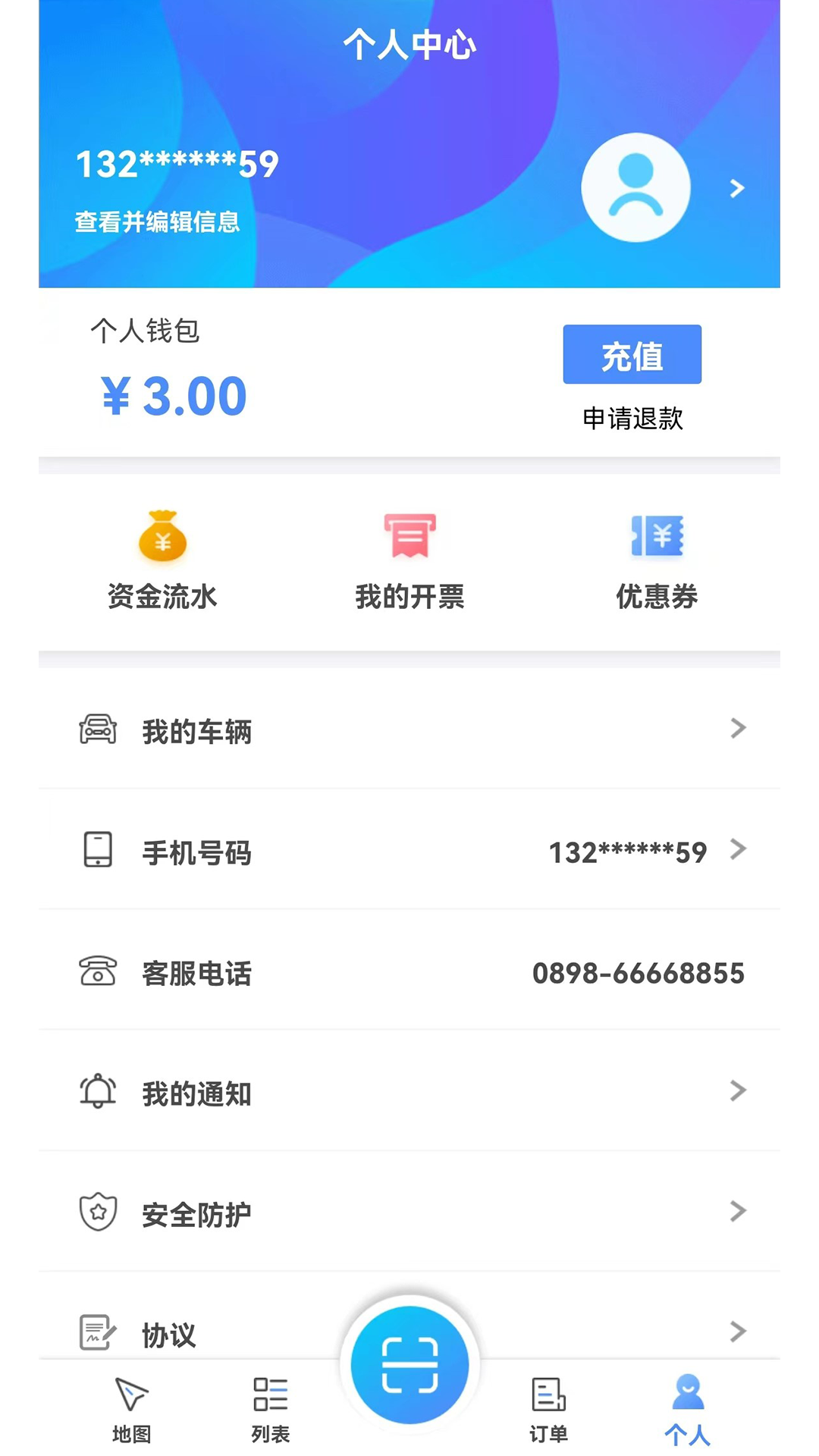
Task: Open the 手机号码 row
Action: click(409, 851)
